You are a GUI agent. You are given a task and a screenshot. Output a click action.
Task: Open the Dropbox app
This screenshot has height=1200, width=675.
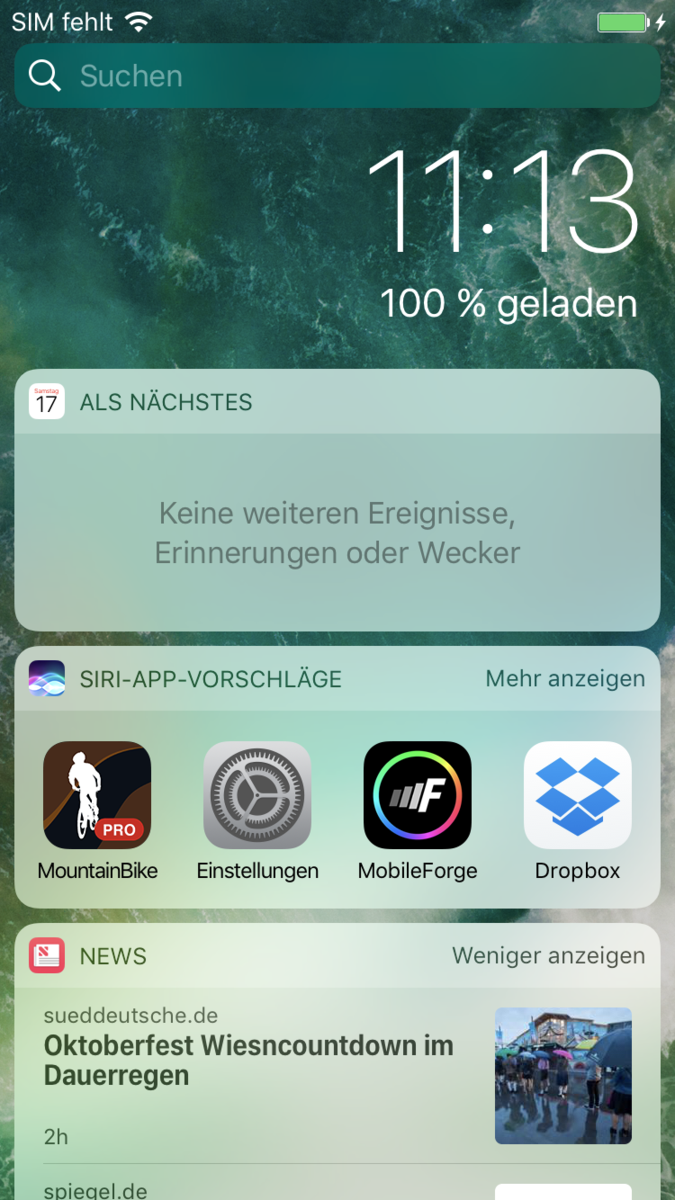coord(577,795)
